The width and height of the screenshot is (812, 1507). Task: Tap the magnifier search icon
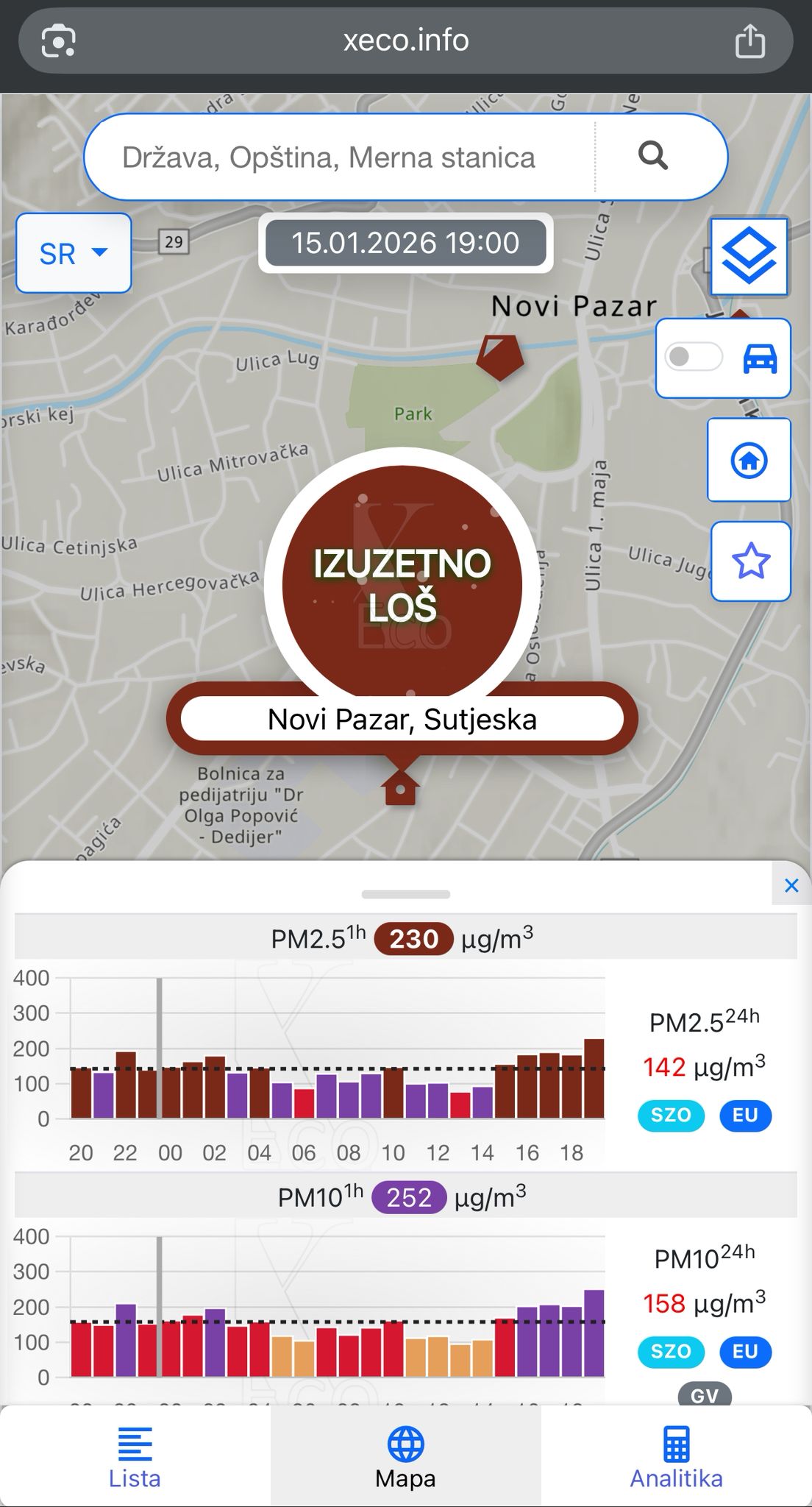click(x=652, y=156)
